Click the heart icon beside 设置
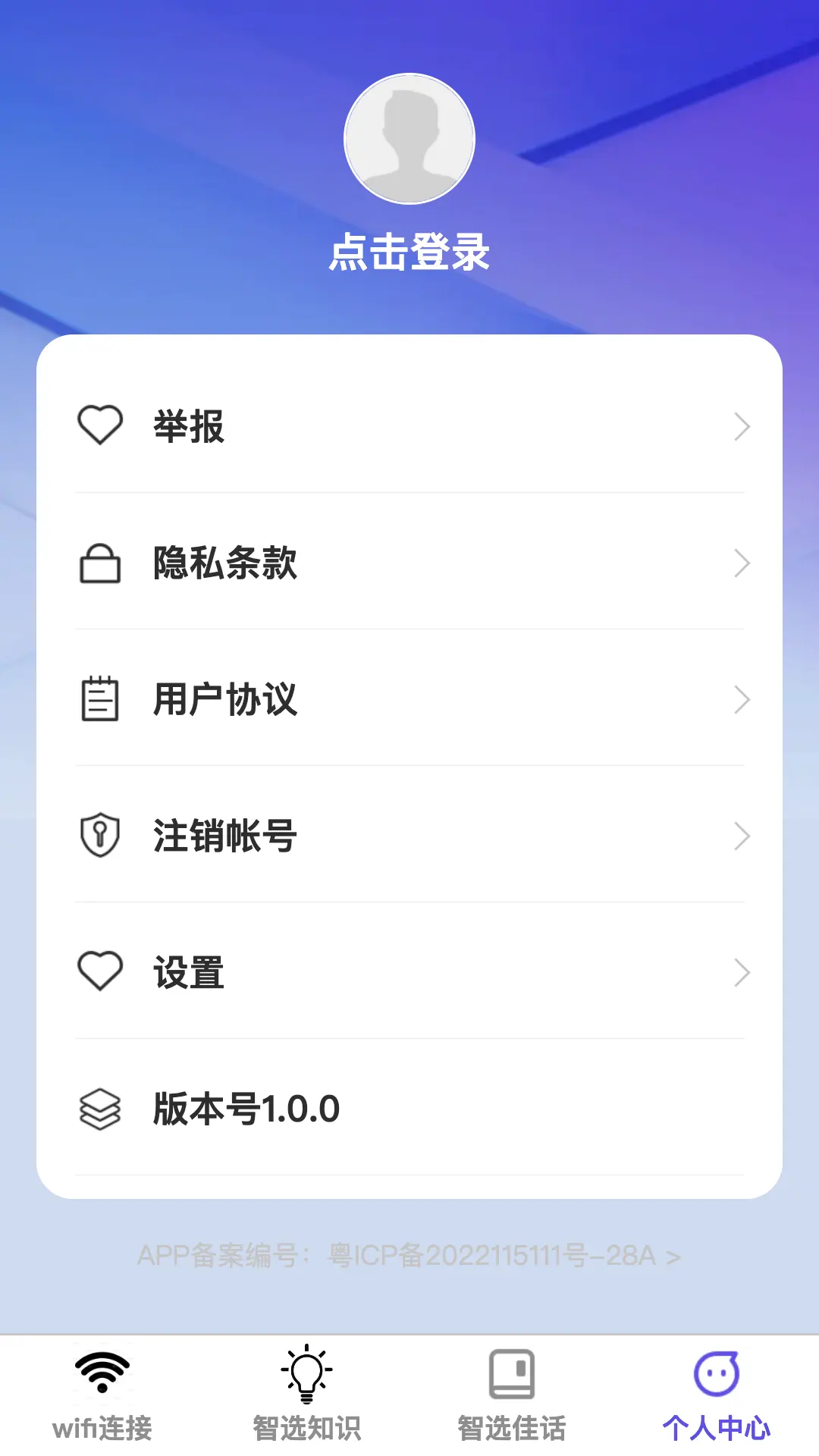This screenshot has width=819, height=1456. tap(101, 971)
